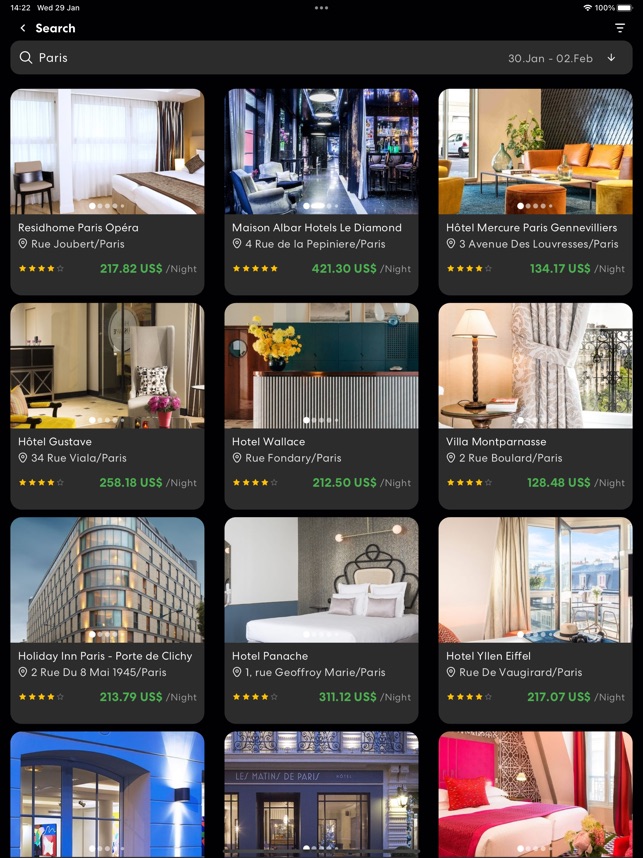This screenshot has width=643, height=858.
Task: View the Hotel Yllen Eiffel card
Action: (535, 619)
